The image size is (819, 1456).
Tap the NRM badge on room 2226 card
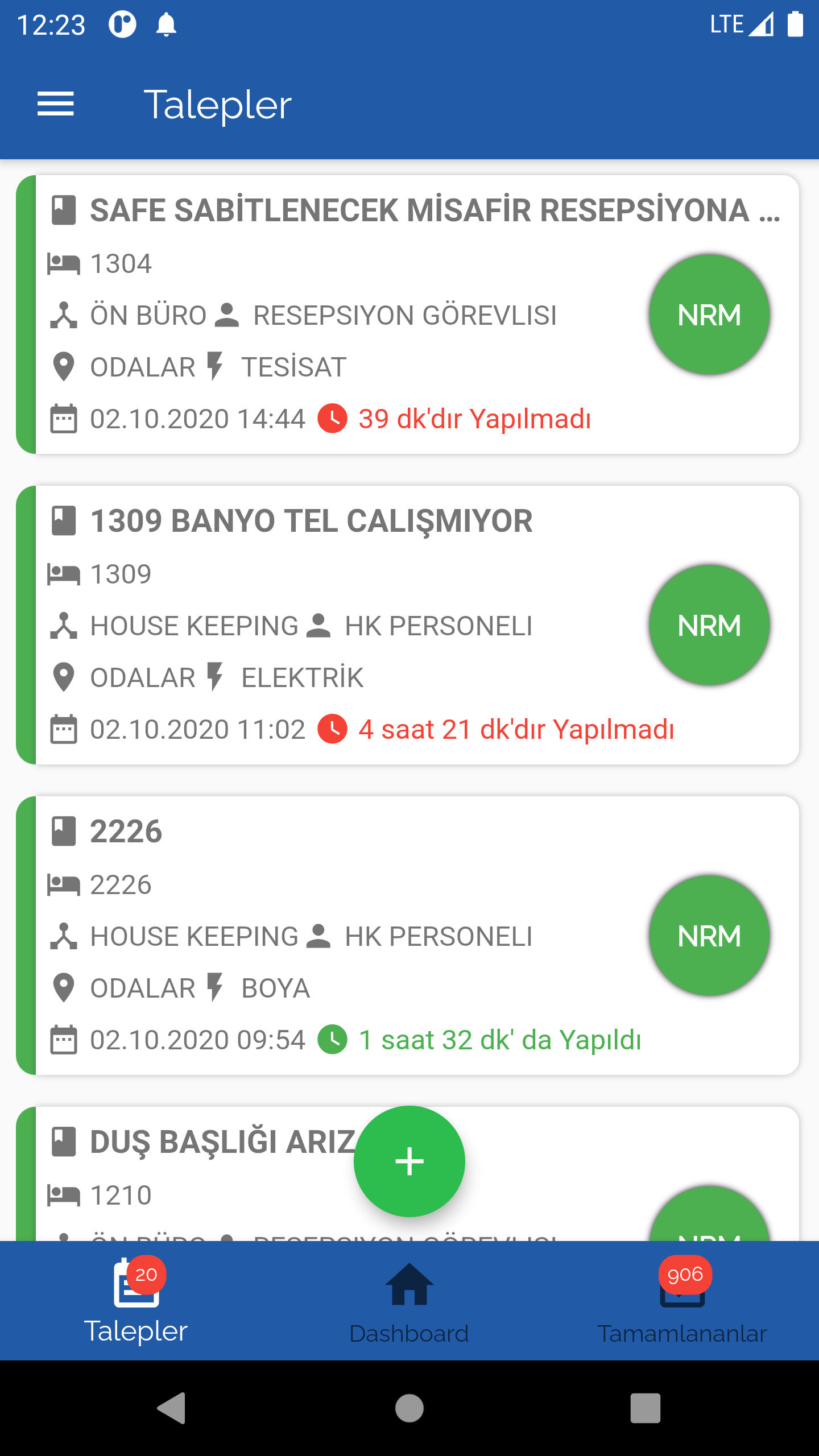709,936
